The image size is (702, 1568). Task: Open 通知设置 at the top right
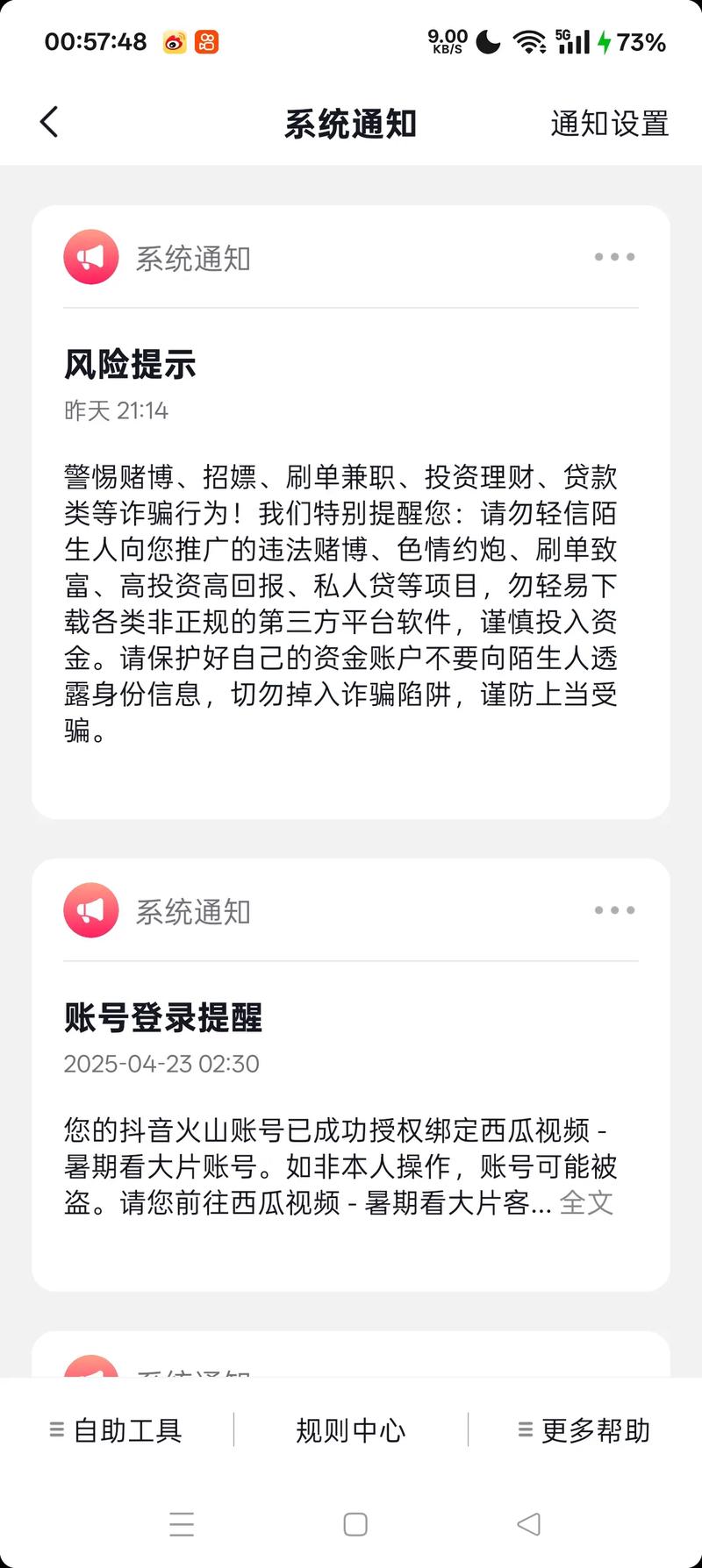coord(609,125)
